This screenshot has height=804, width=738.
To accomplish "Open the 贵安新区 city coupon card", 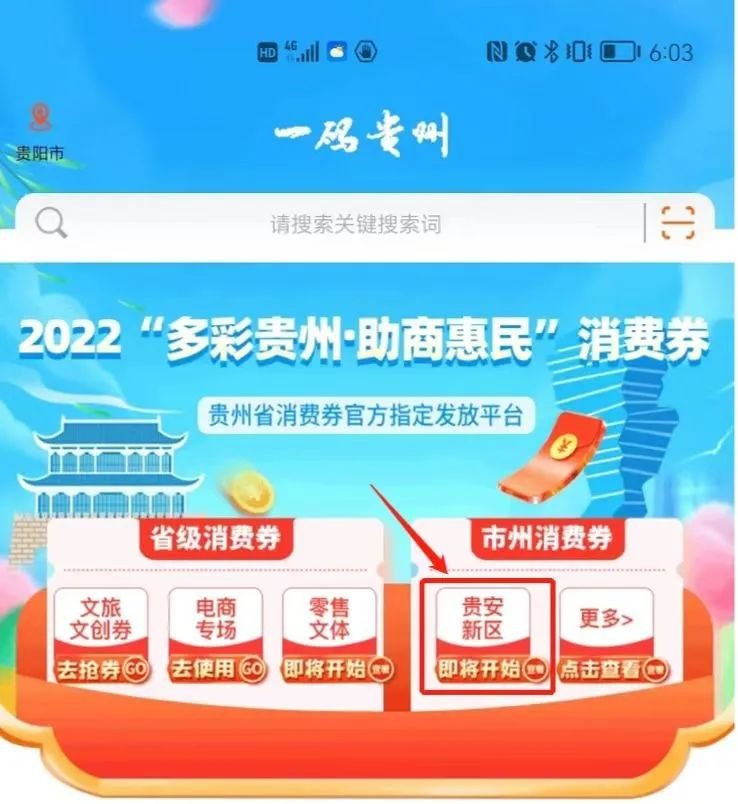I will coord(484,634).
